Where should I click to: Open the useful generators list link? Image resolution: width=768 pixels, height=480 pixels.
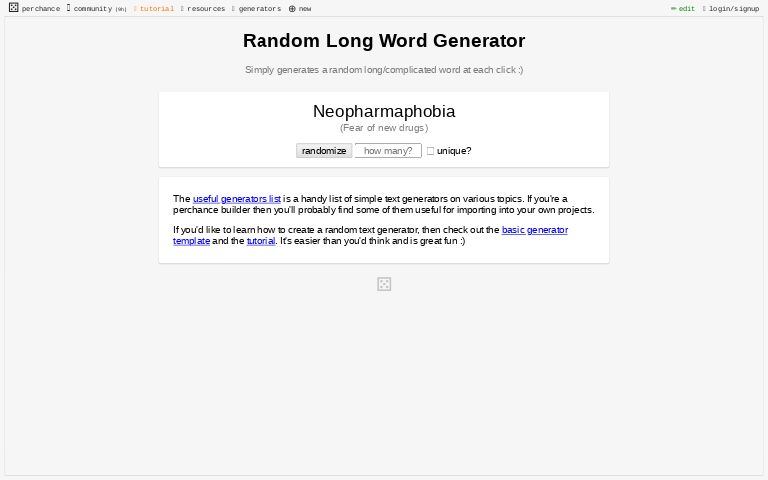click(x=236, y=199)
